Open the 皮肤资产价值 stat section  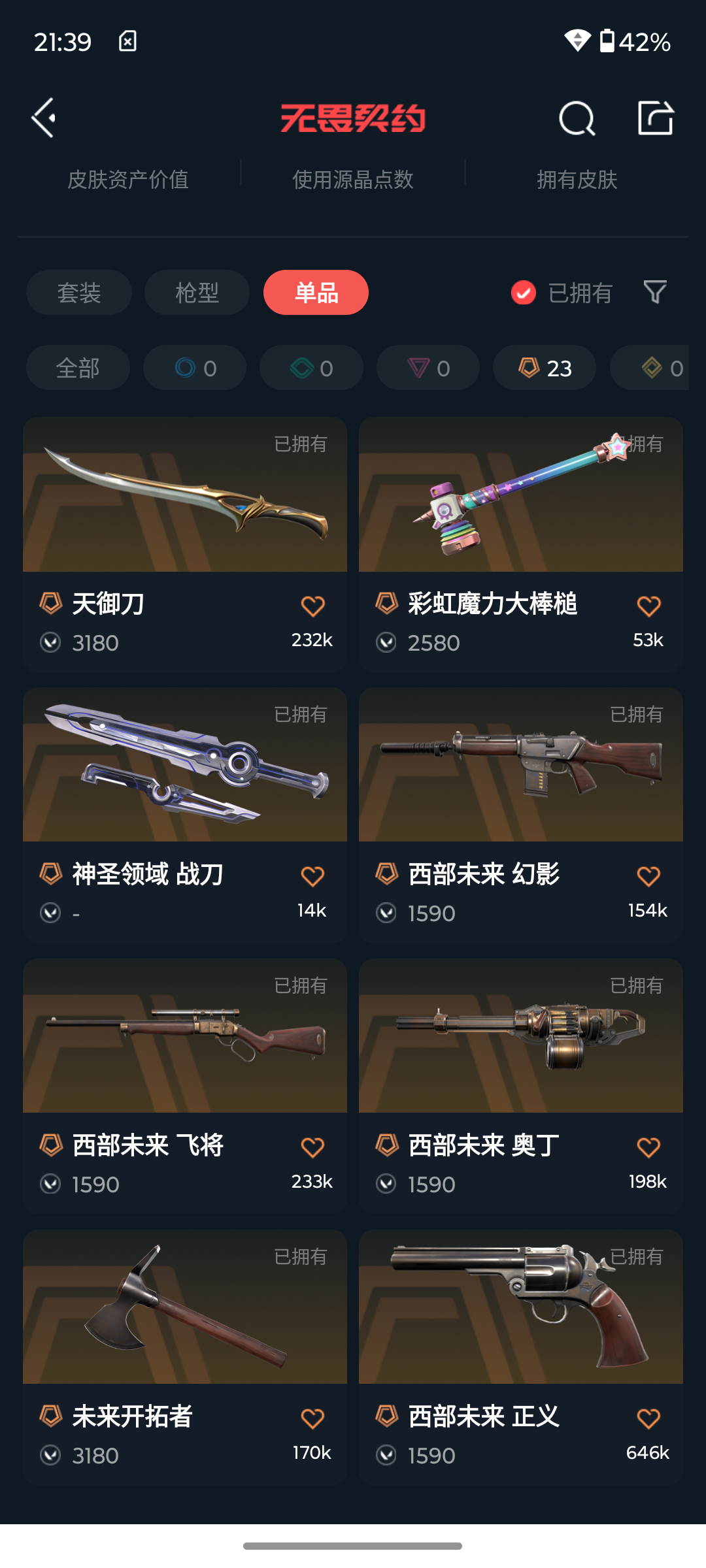pyautogui.click(x=128, y=180)
